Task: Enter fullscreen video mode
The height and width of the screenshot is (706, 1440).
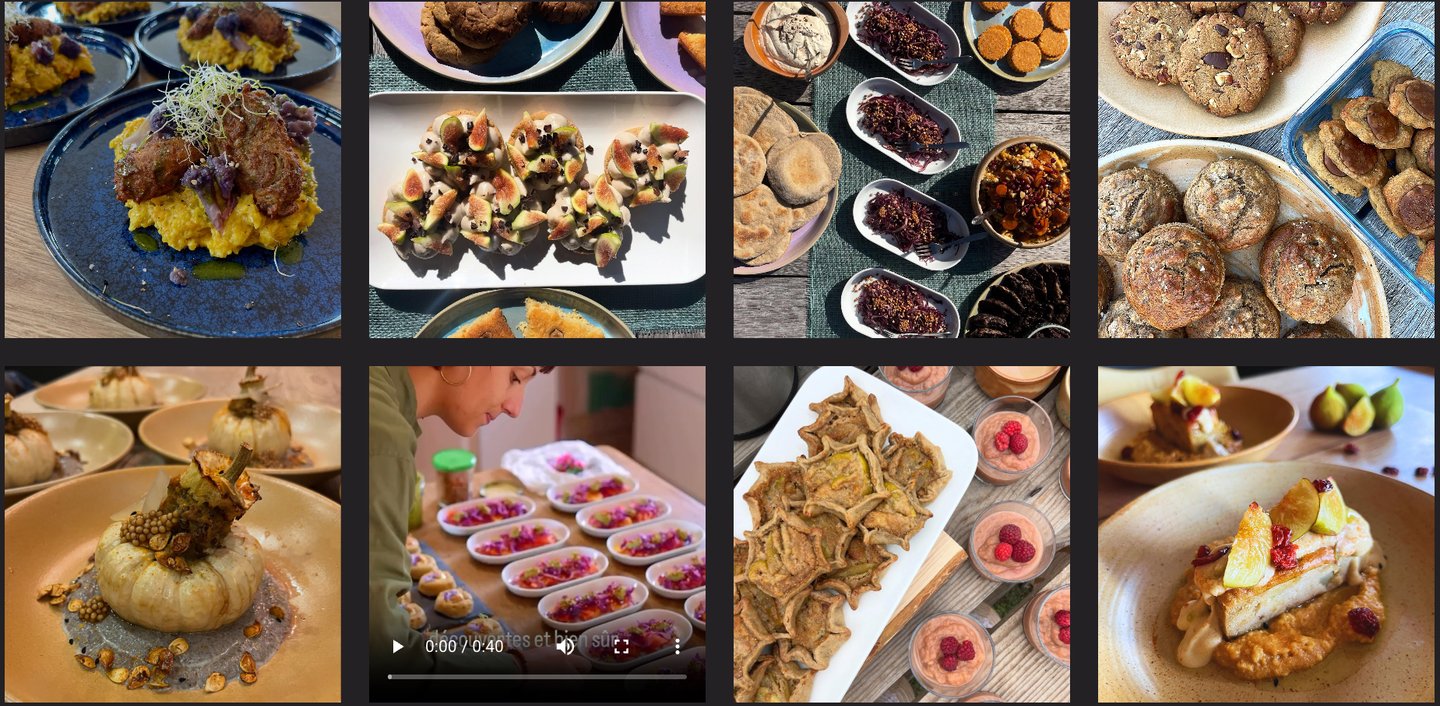Action: coord(621,647)
